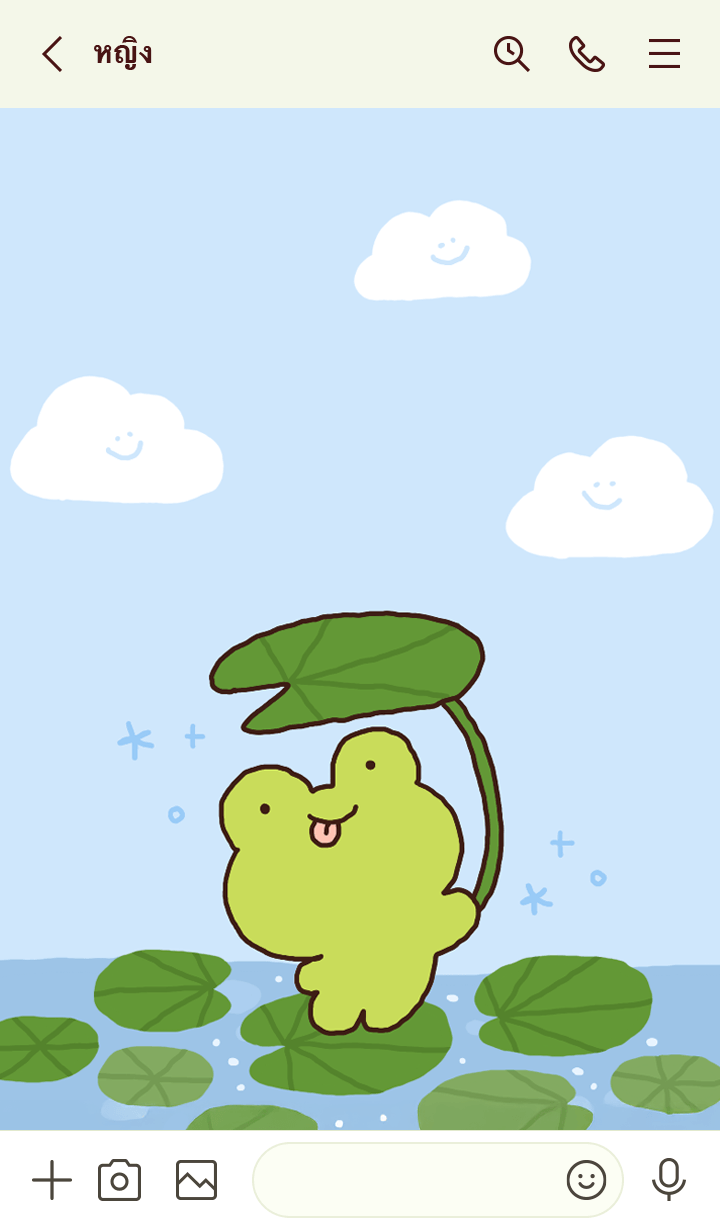This screenshot has height=1232, width=720.
Task: Open the chat's hamburger menu
Action: [664, 54]
